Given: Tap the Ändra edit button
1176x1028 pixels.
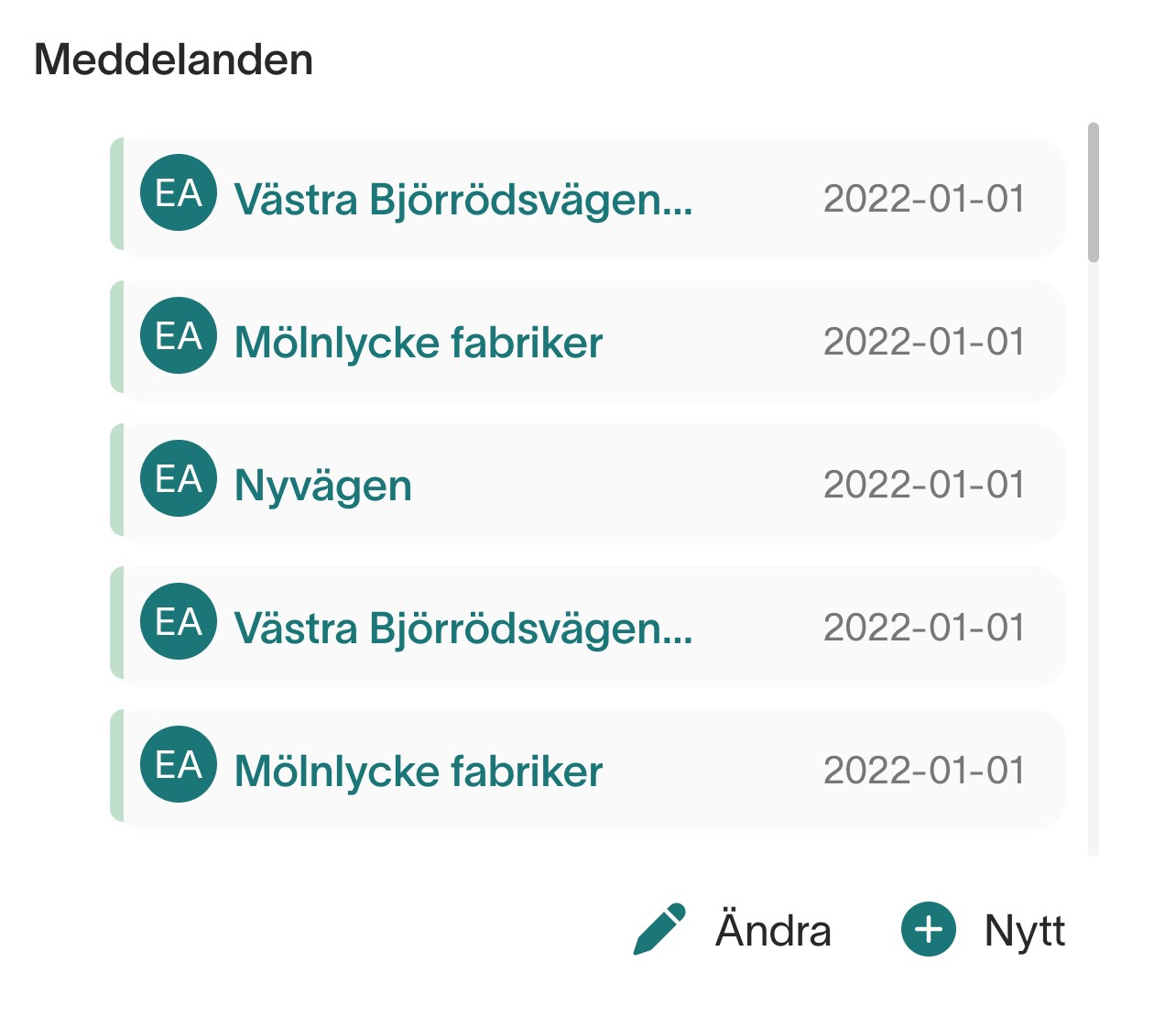Looking at the screenshot, I should [x=733, y=930].
